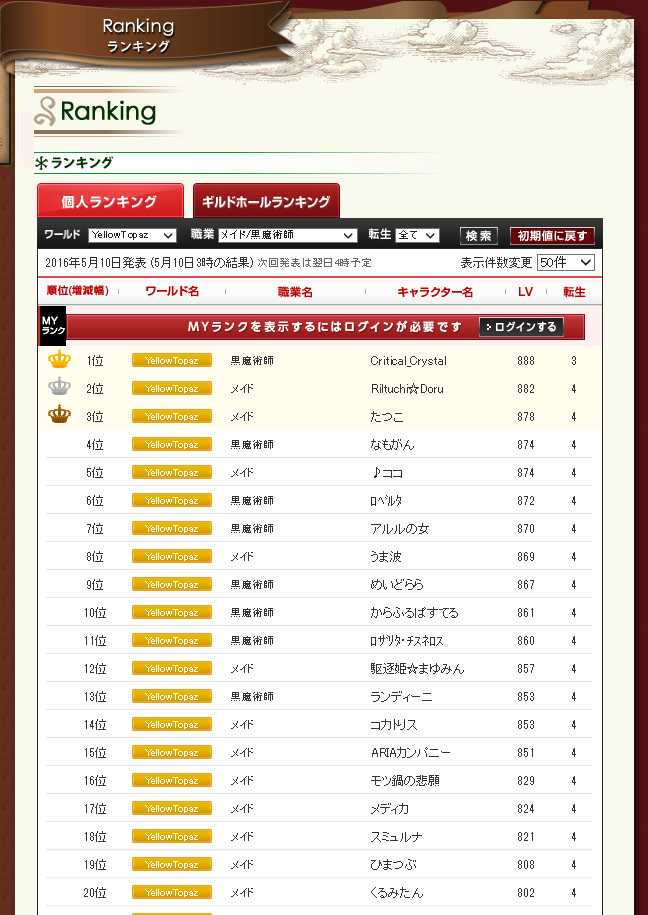Open the 職業 dropdown showing メイド/黒魔術師
This screenshot has height=915, width=648.
(x=287, y=235)
